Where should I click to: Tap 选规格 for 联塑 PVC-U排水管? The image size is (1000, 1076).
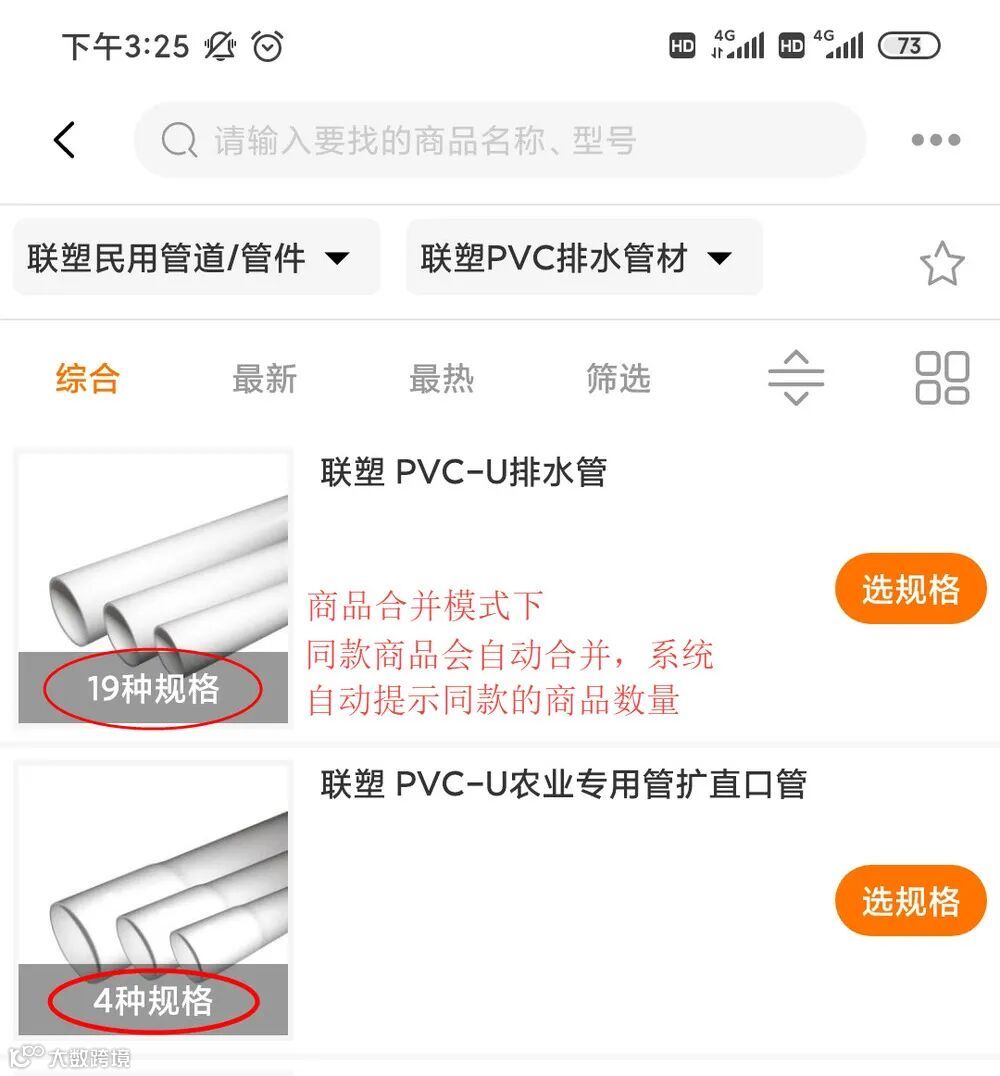pos(910,589)
